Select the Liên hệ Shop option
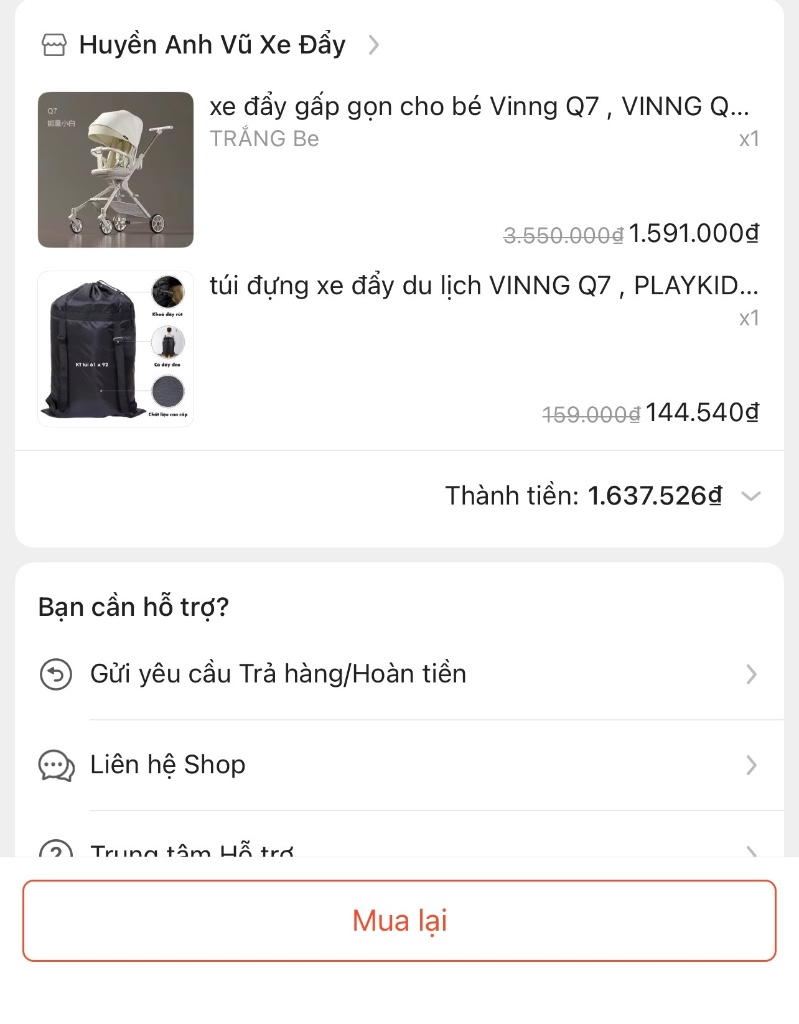Screen dimensions: 799x1024 tap(167, 765)
